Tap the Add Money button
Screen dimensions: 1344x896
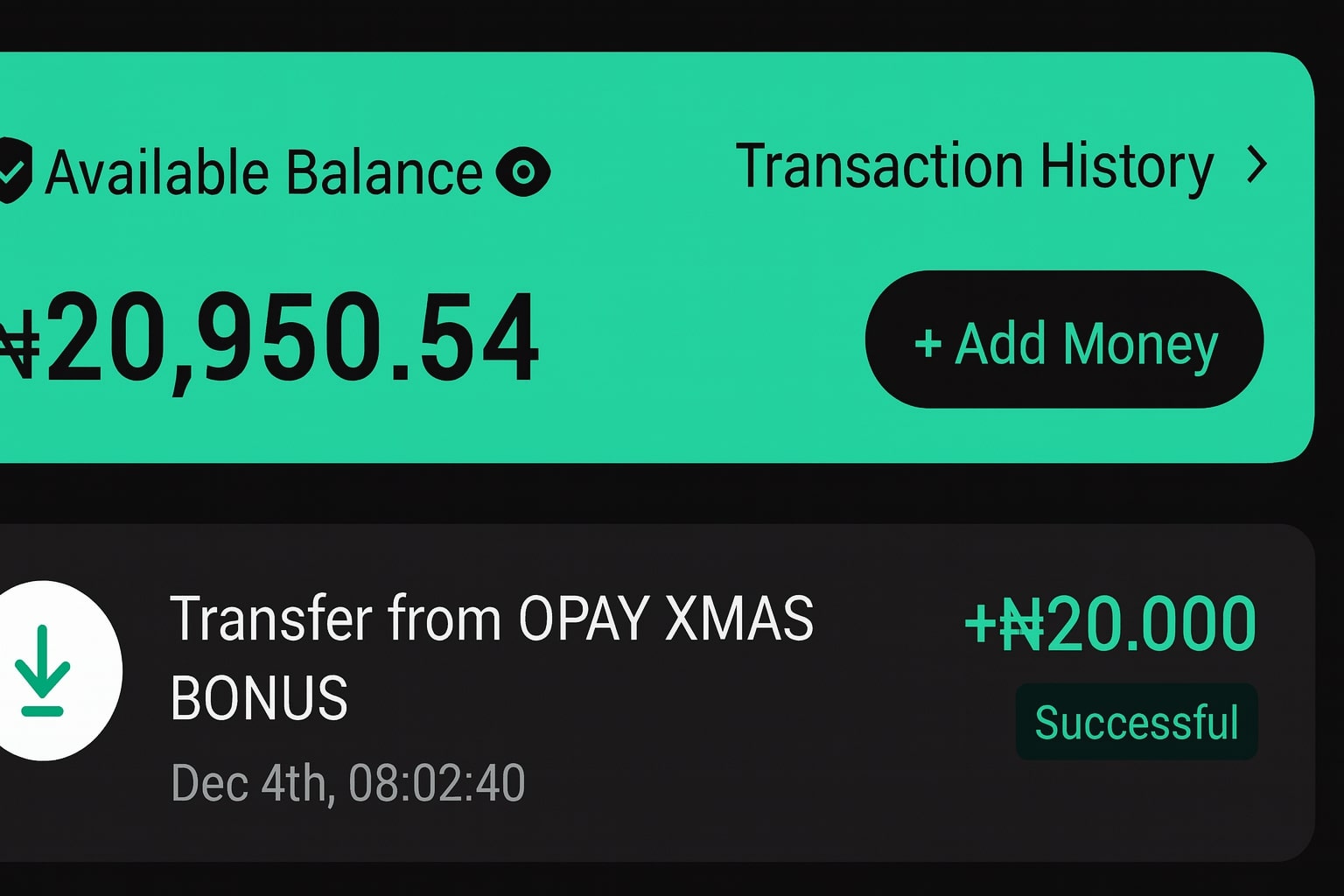click(1064, 340)
